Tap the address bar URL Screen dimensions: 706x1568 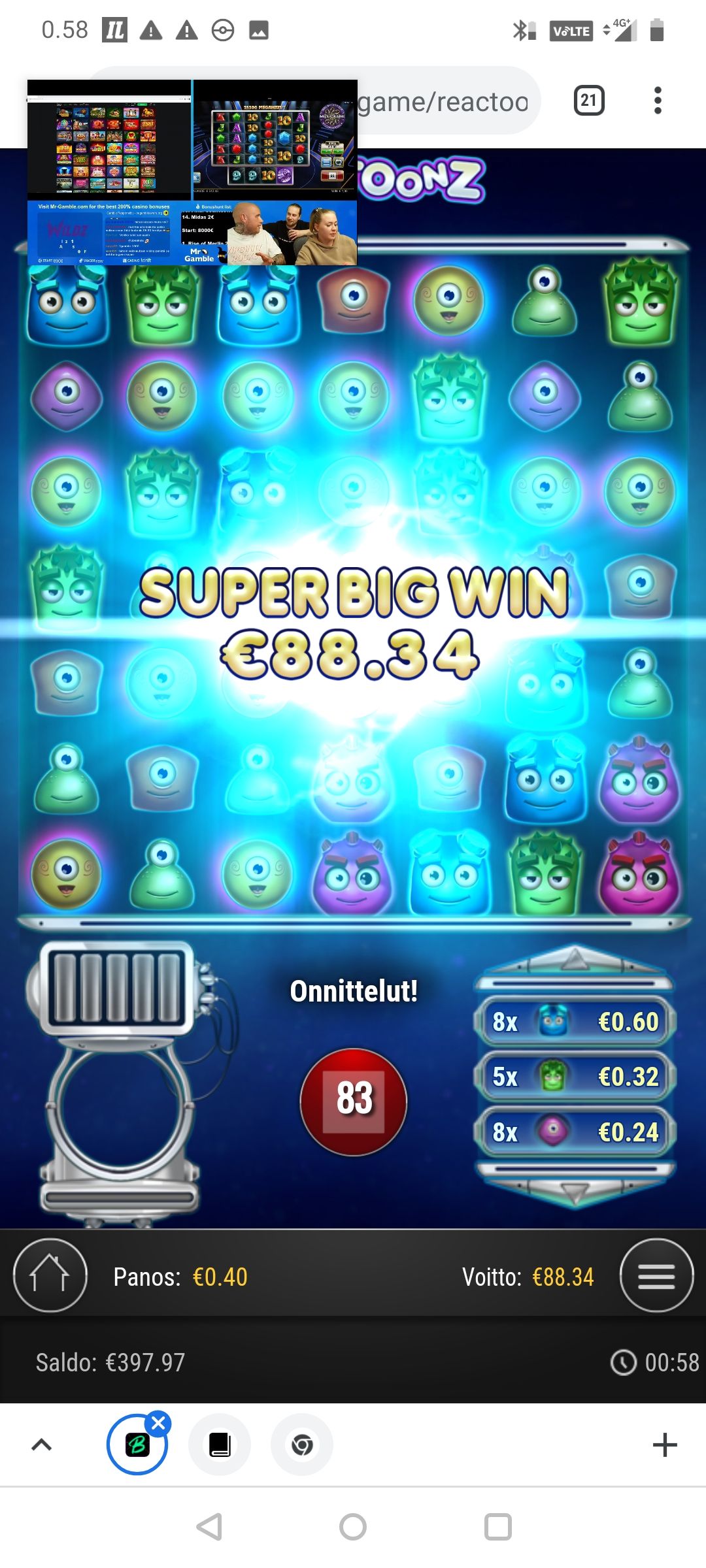point(445,102)
